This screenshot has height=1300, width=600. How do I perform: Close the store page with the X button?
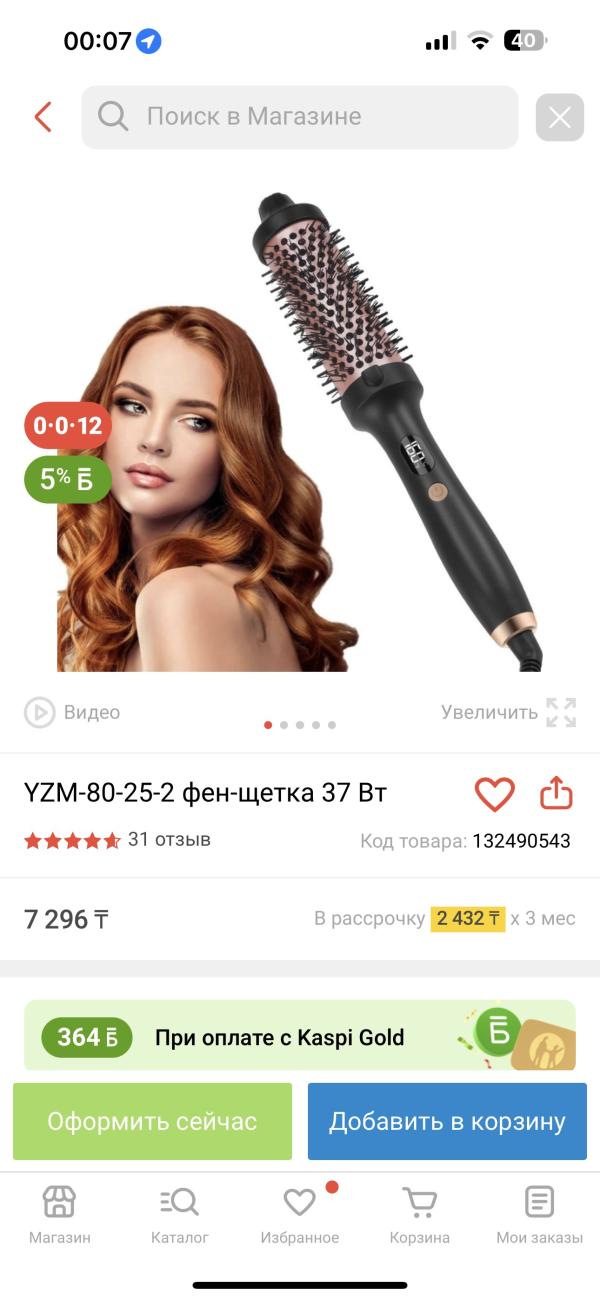click(560, 118)
